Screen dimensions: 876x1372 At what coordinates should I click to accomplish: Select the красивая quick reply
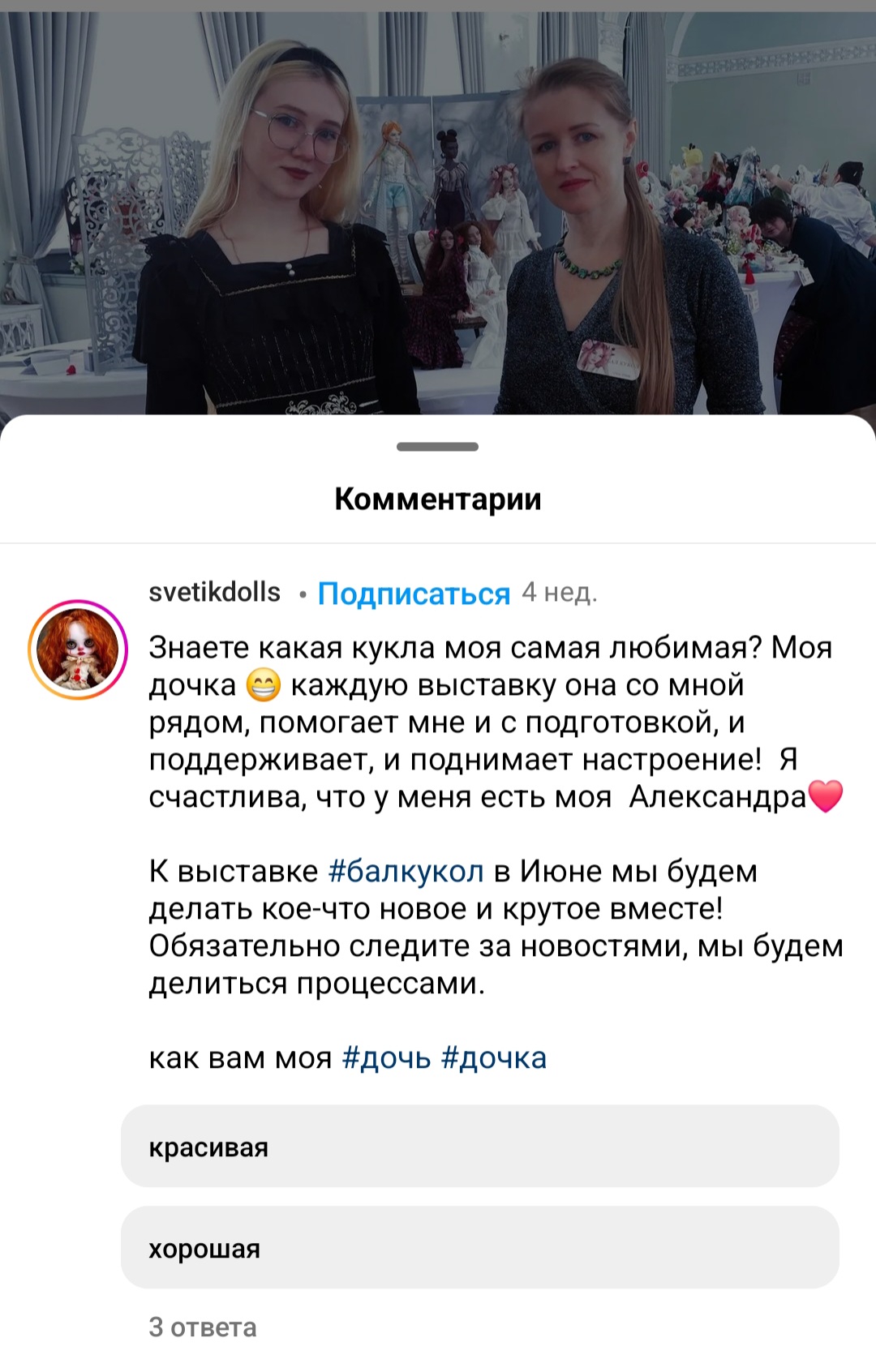(479, 1147)
